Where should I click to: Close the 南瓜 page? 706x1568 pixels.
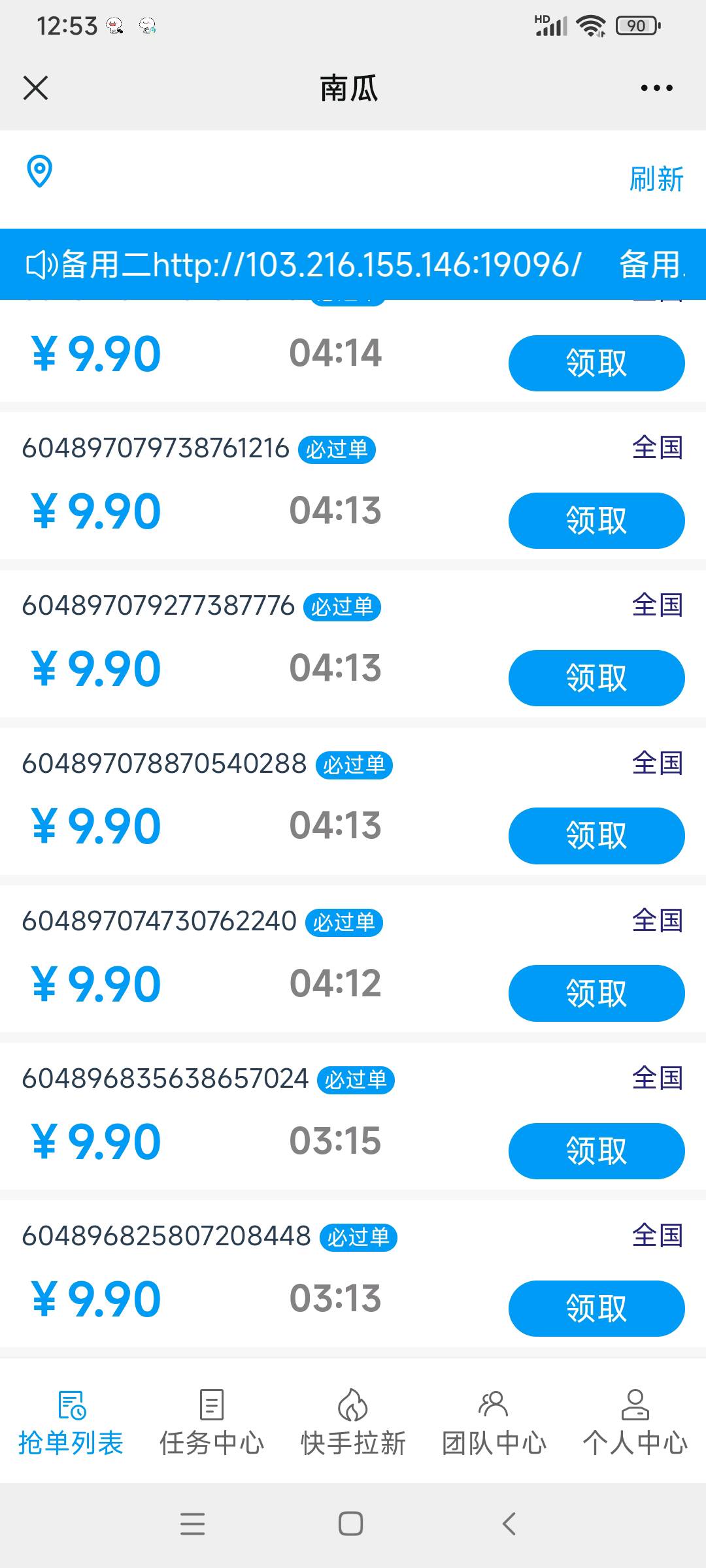pos(36,88)
